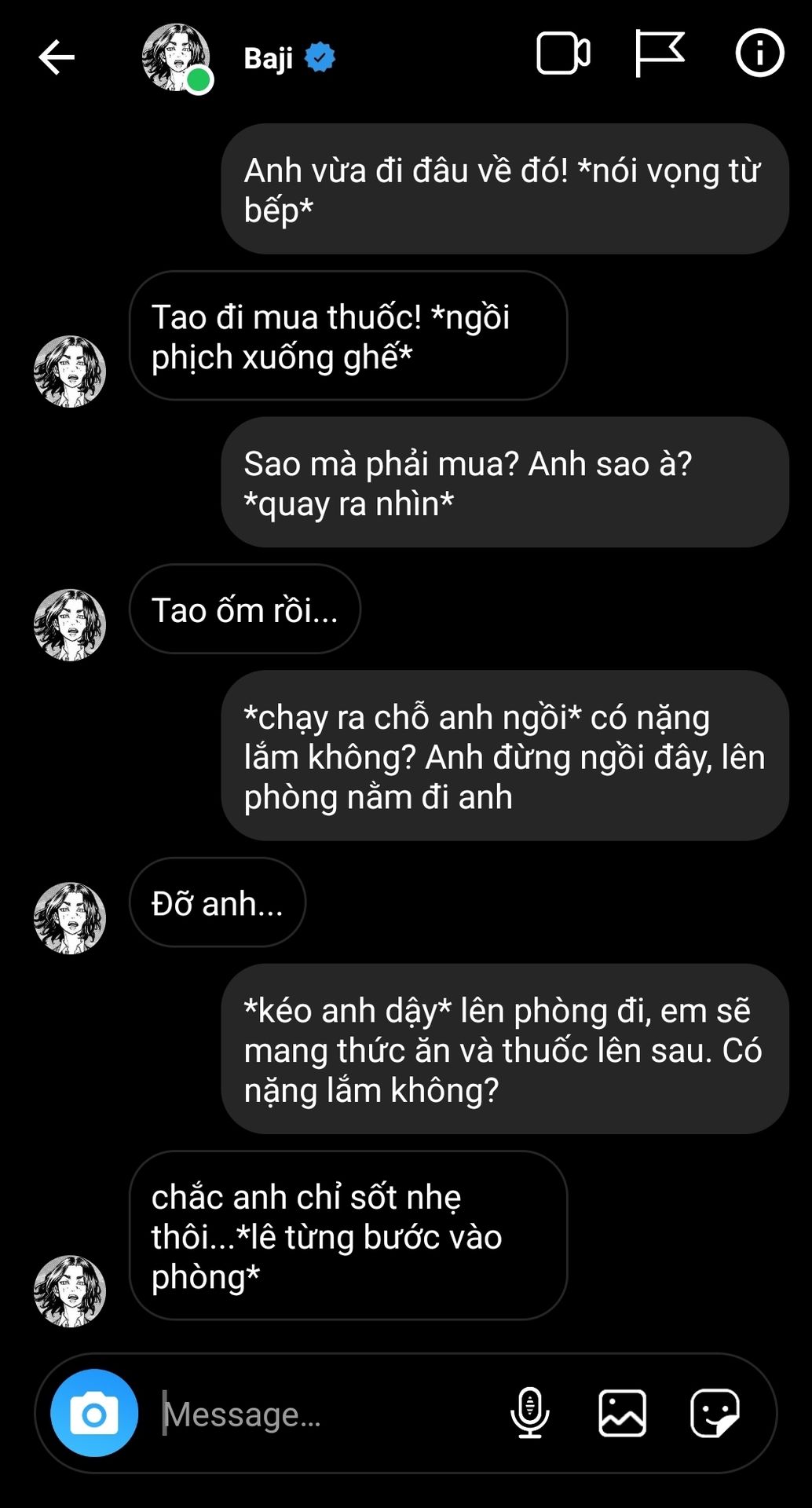Start a video call with Baji

coord(563,54)
